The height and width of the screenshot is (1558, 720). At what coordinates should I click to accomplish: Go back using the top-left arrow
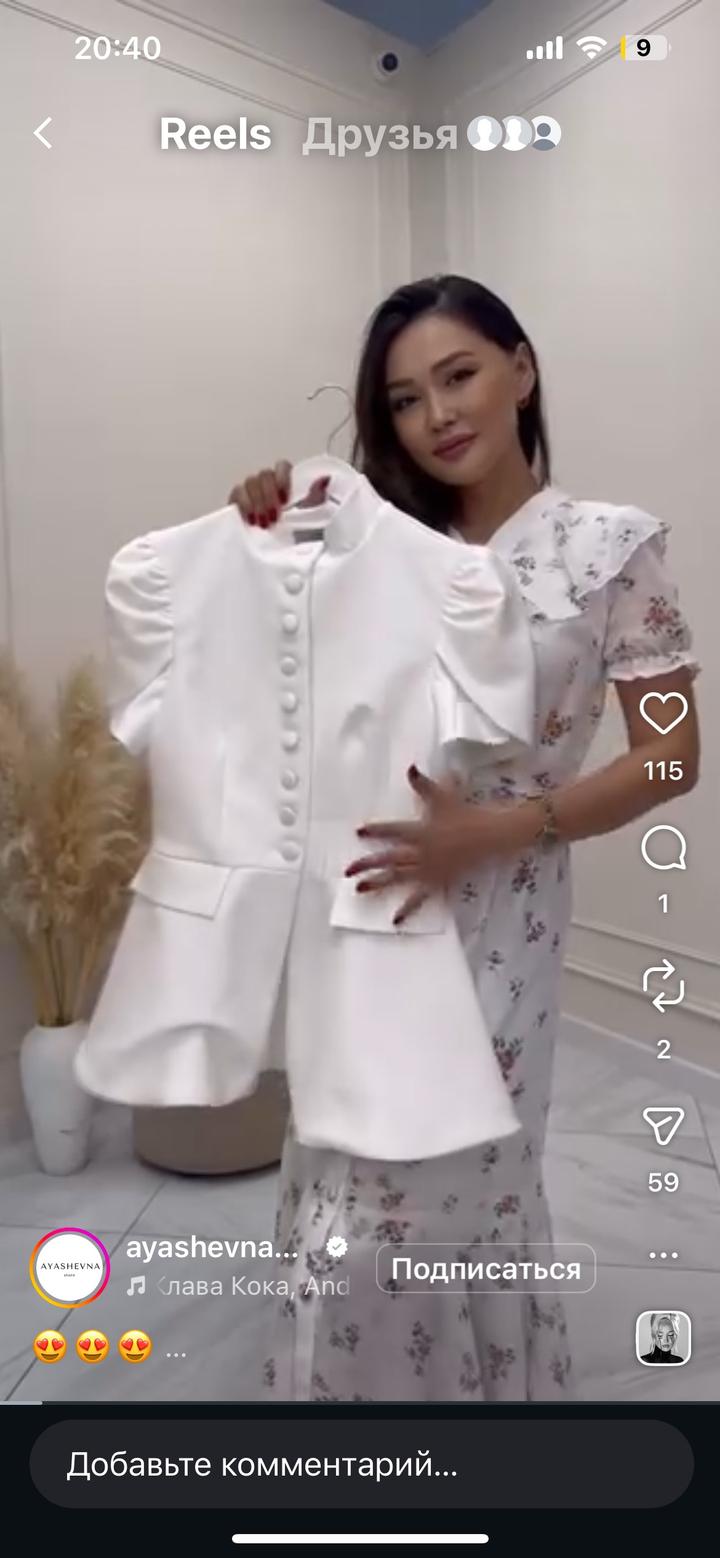[x=42, y=133]
